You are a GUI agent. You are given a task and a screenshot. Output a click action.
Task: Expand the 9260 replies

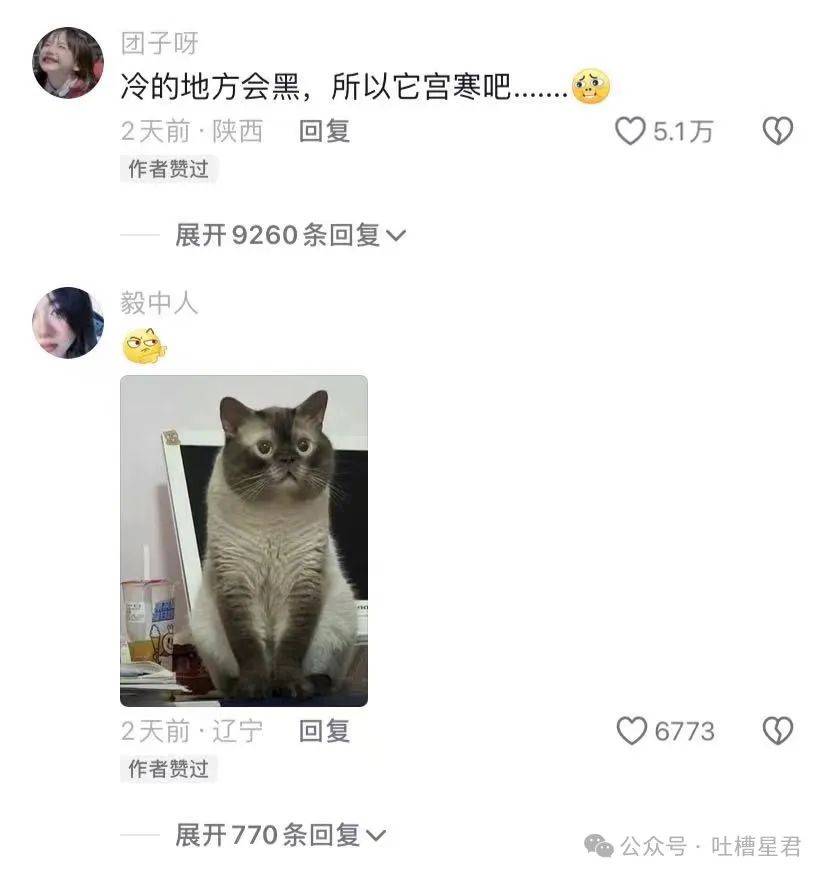point(290,235)
